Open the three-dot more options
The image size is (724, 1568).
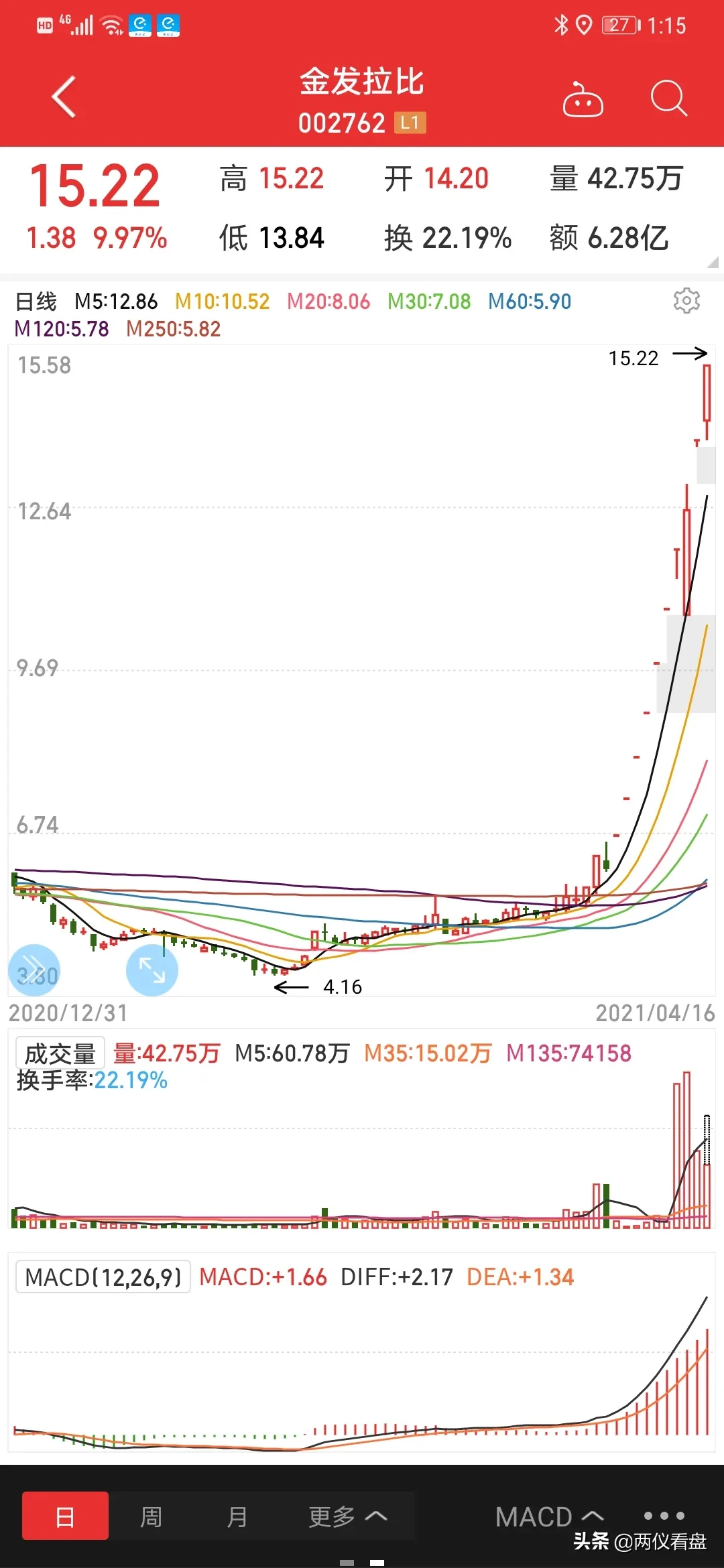(x=664, y=1516)
